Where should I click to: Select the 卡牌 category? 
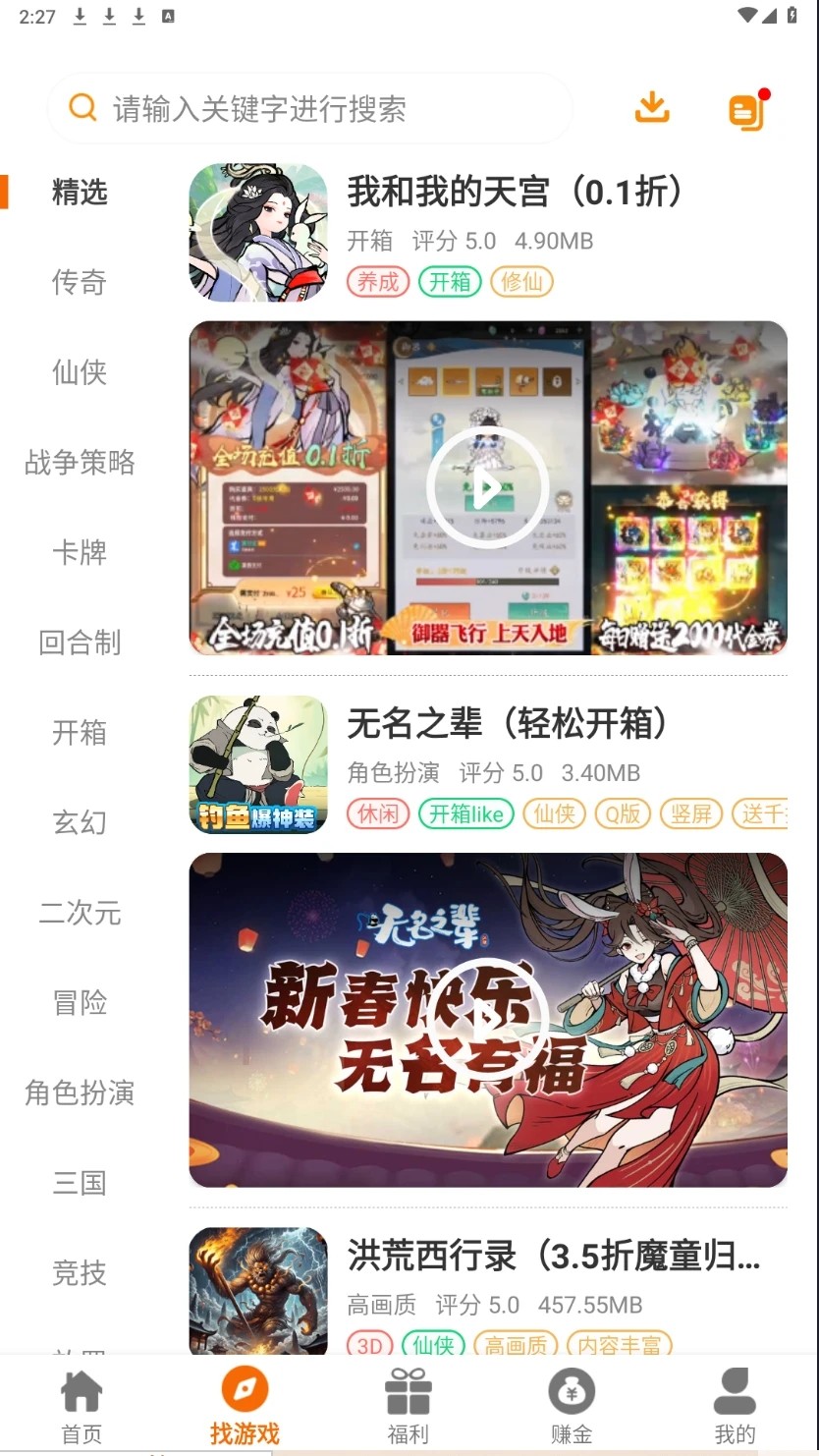coord(80,553)
